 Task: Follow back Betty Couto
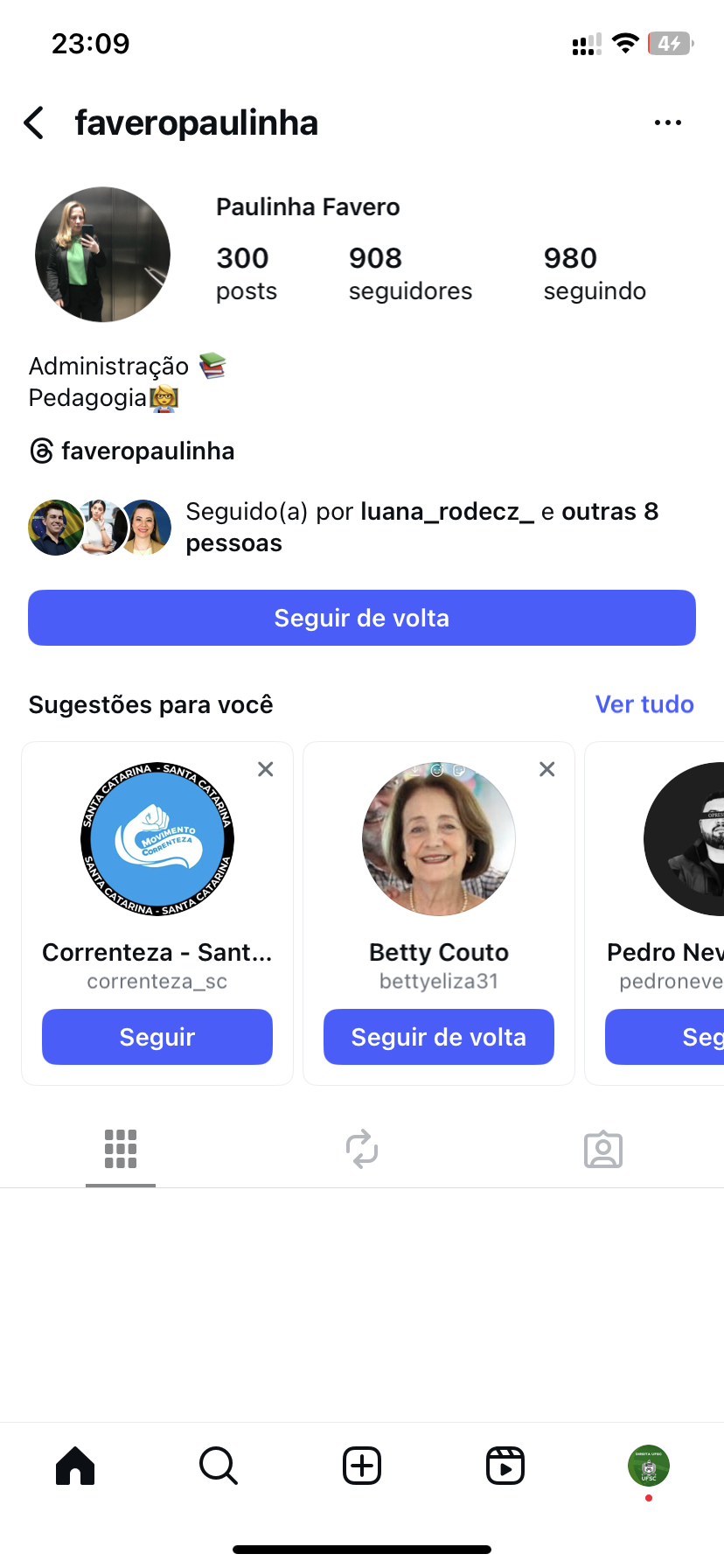click(x=439, y=1037)
